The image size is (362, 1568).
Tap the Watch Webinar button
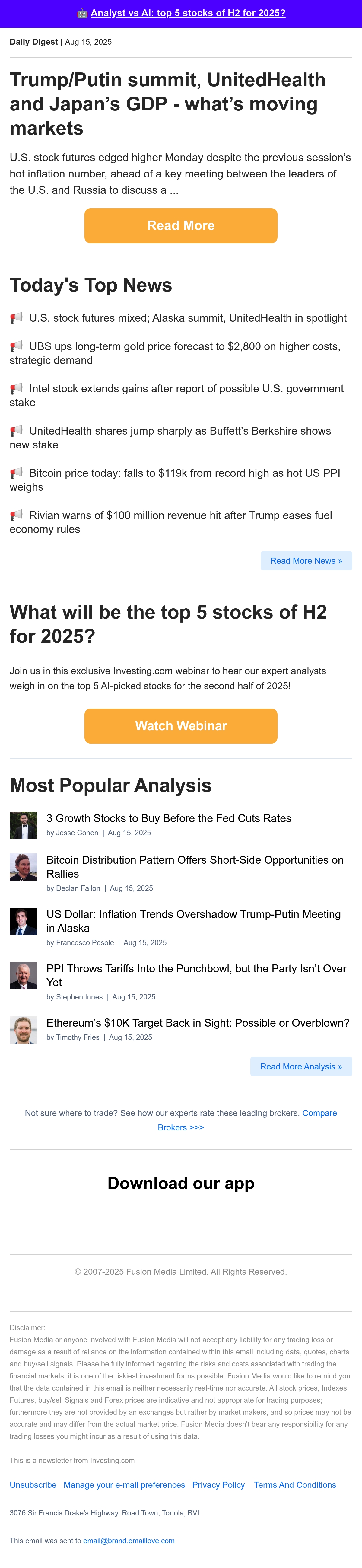click(181, 725)
